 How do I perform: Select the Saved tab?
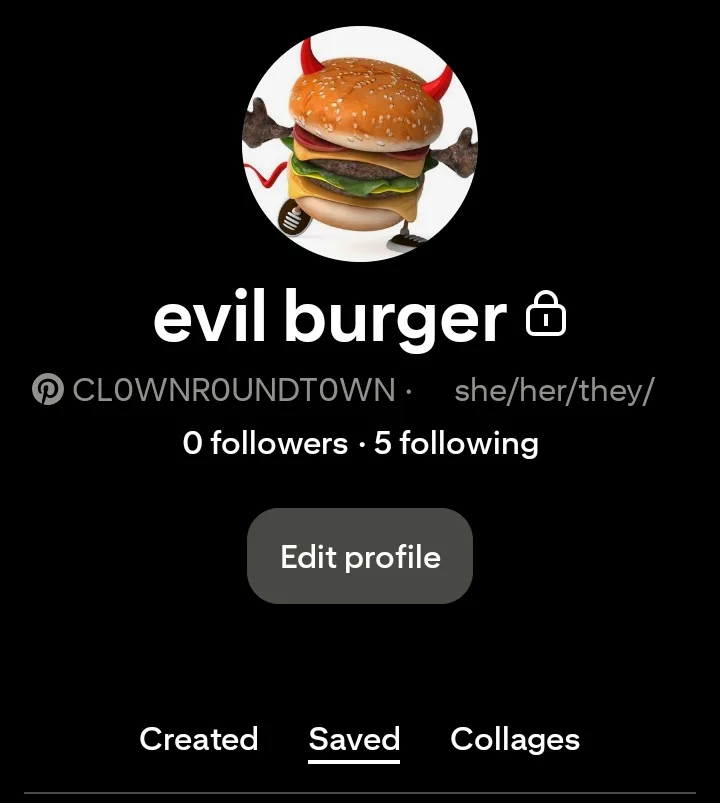pyautogui.click(x=354, y=739)
